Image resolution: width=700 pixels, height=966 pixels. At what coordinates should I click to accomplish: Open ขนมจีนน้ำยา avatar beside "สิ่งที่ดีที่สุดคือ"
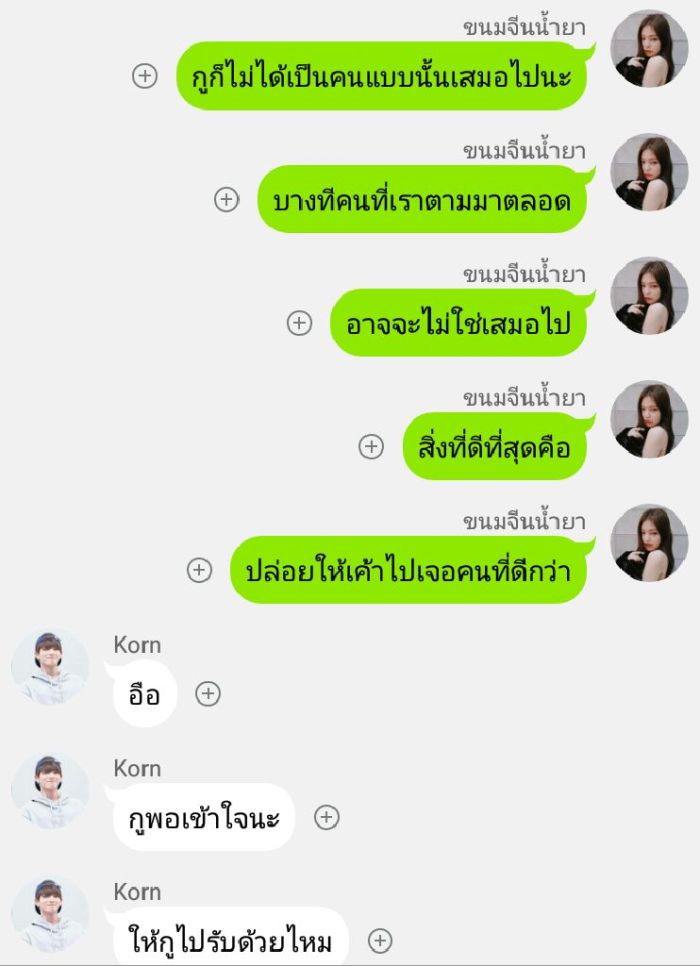[x=649, y=419]
